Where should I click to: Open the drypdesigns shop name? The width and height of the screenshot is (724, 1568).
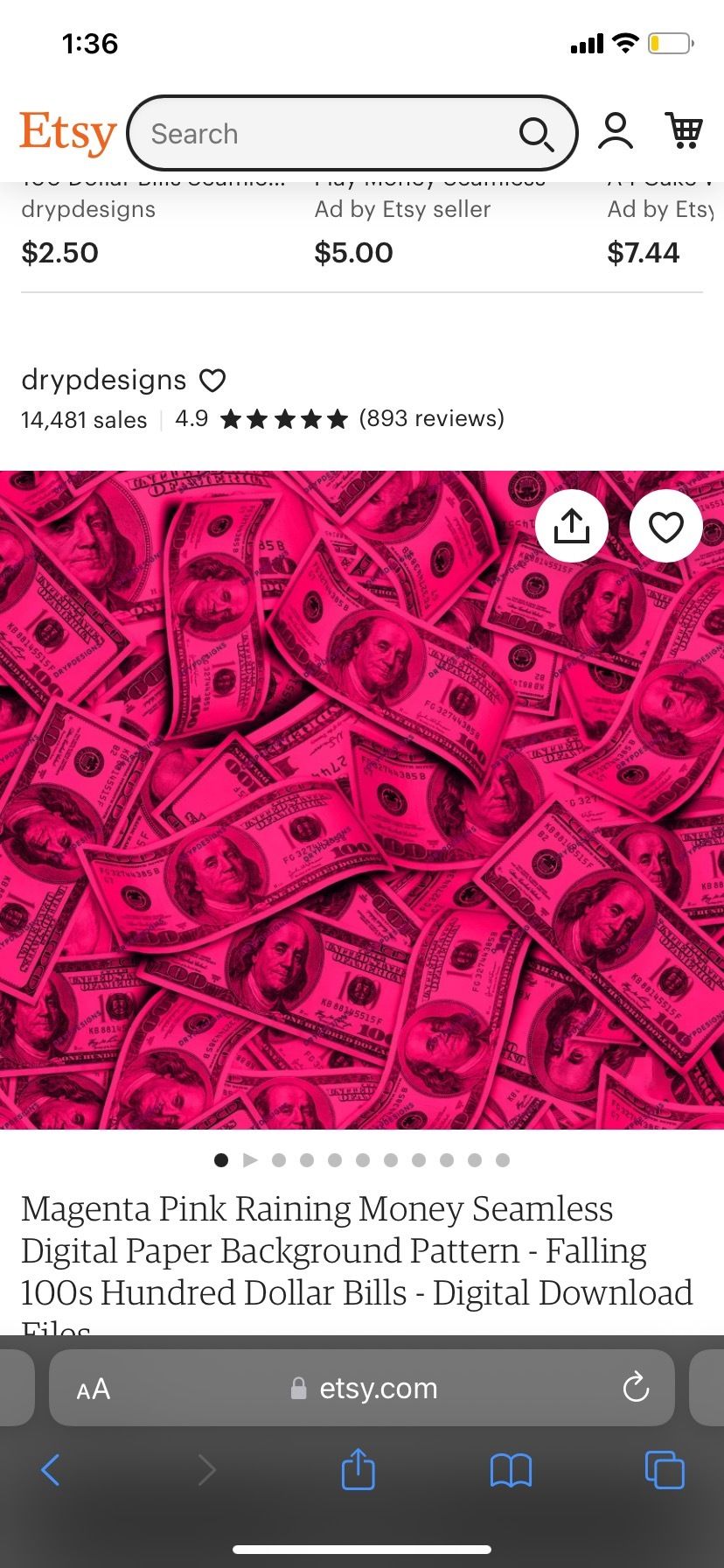coord(103,380)
